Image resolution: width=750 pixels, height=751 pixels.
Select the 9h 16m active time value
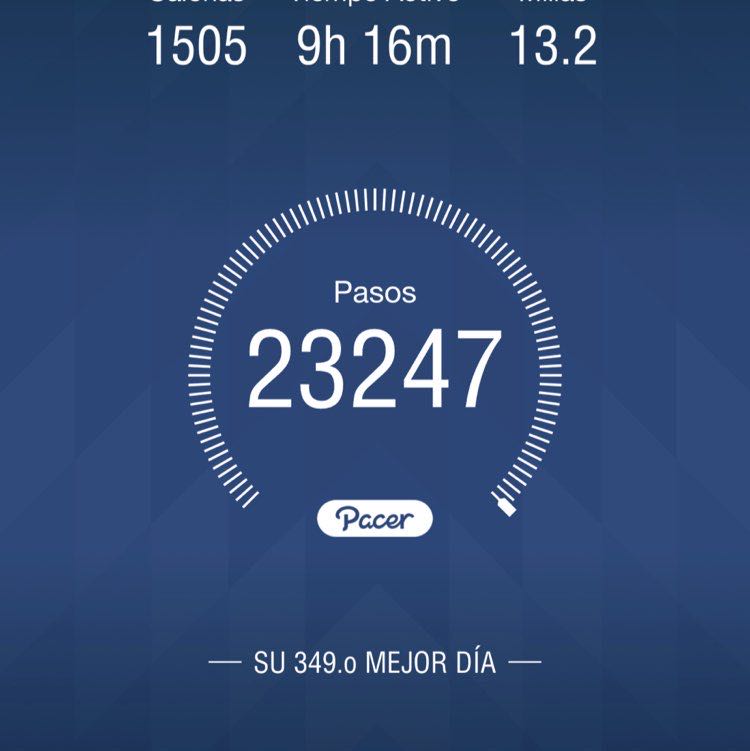point(375,45)
